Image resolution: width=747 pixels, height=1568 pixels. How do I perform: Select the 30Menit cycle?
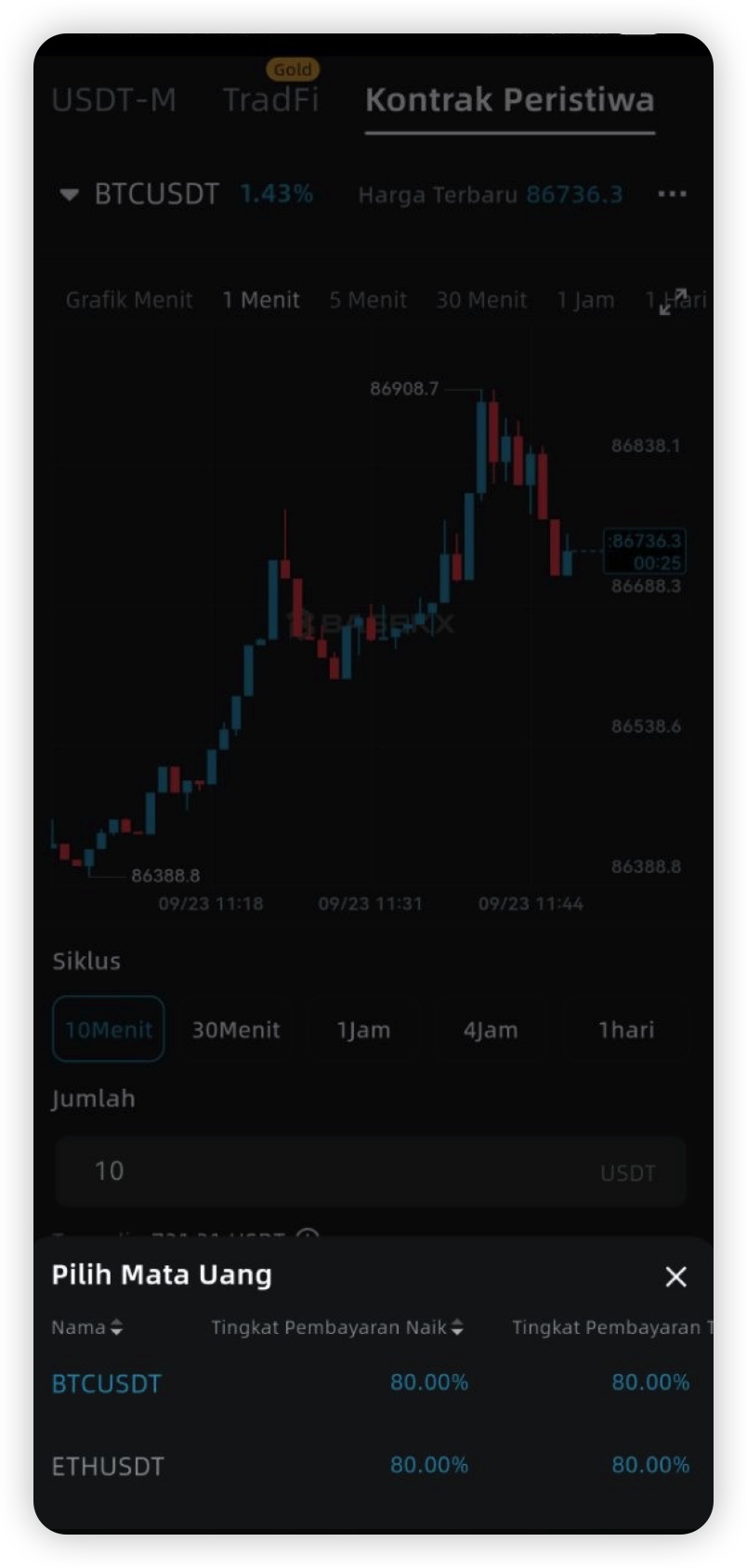pyautogui.click(x=236, y=1029)
